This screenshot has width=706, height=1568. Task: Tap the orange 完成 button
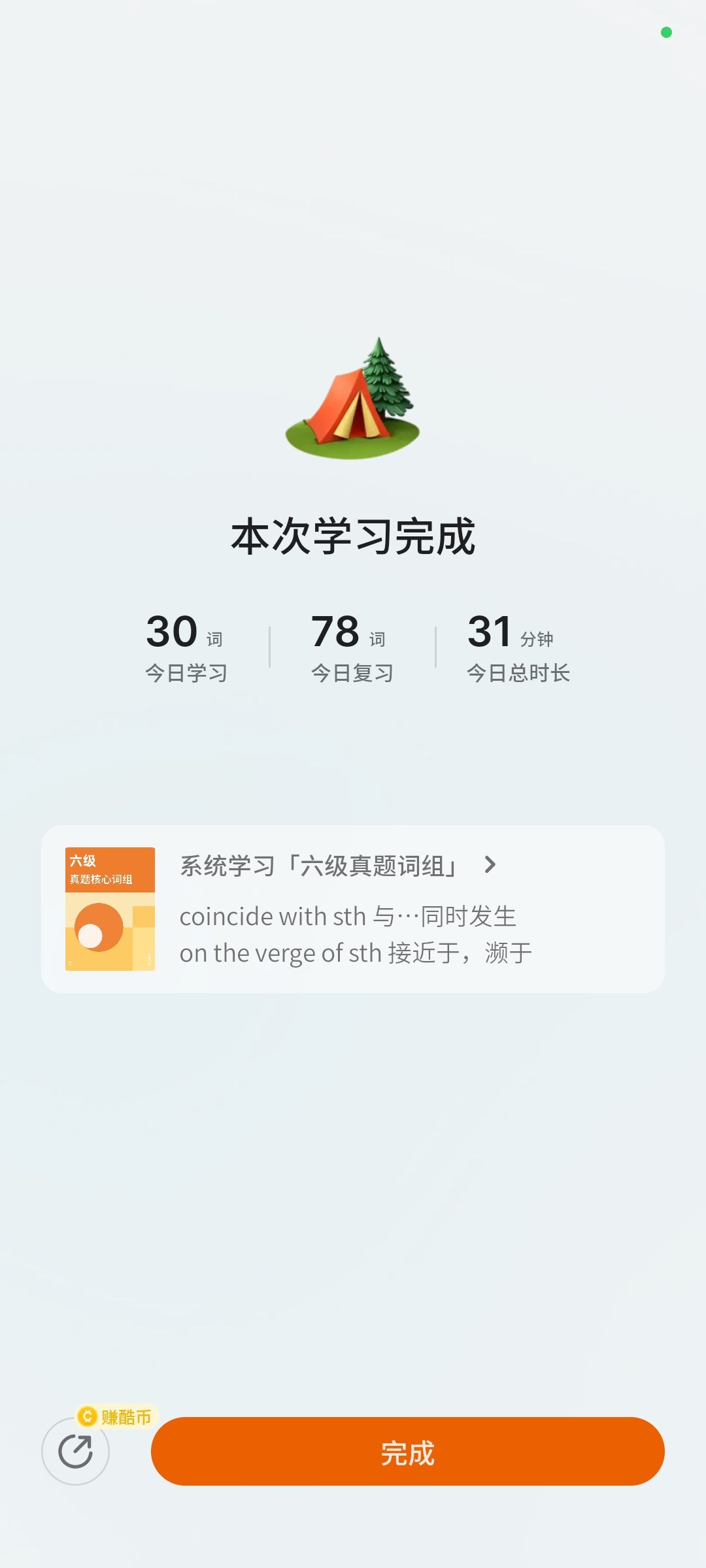pos(407,1452)
